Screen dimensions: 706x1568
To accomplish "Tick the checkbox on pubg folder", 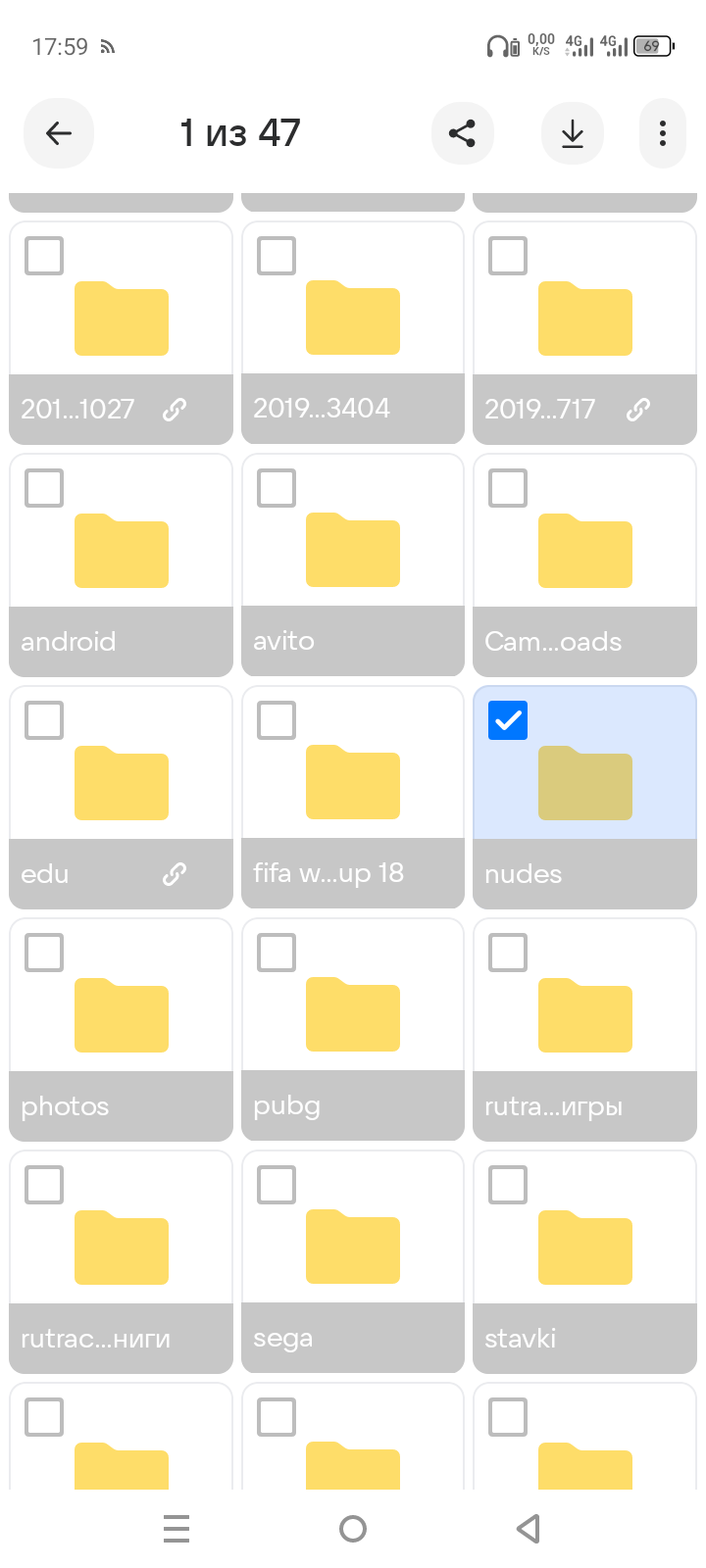I will tap(277, 953).
